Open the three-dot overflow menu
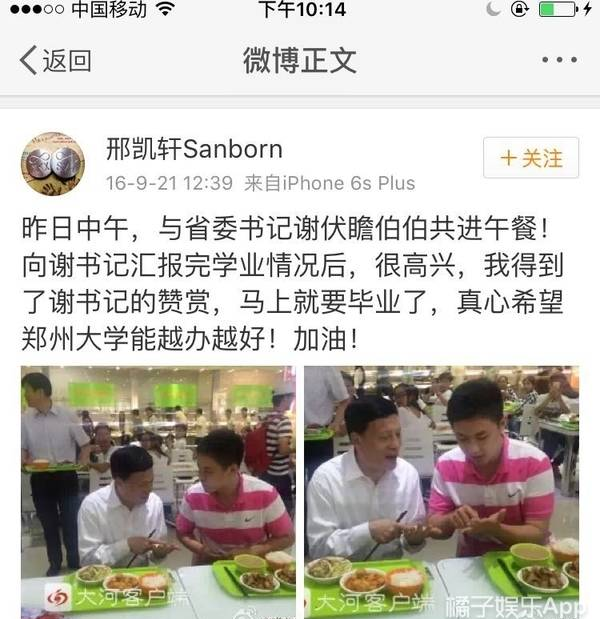Image resolution: width=600 pixels, height=619 pixels. click(x=559, y=60)
